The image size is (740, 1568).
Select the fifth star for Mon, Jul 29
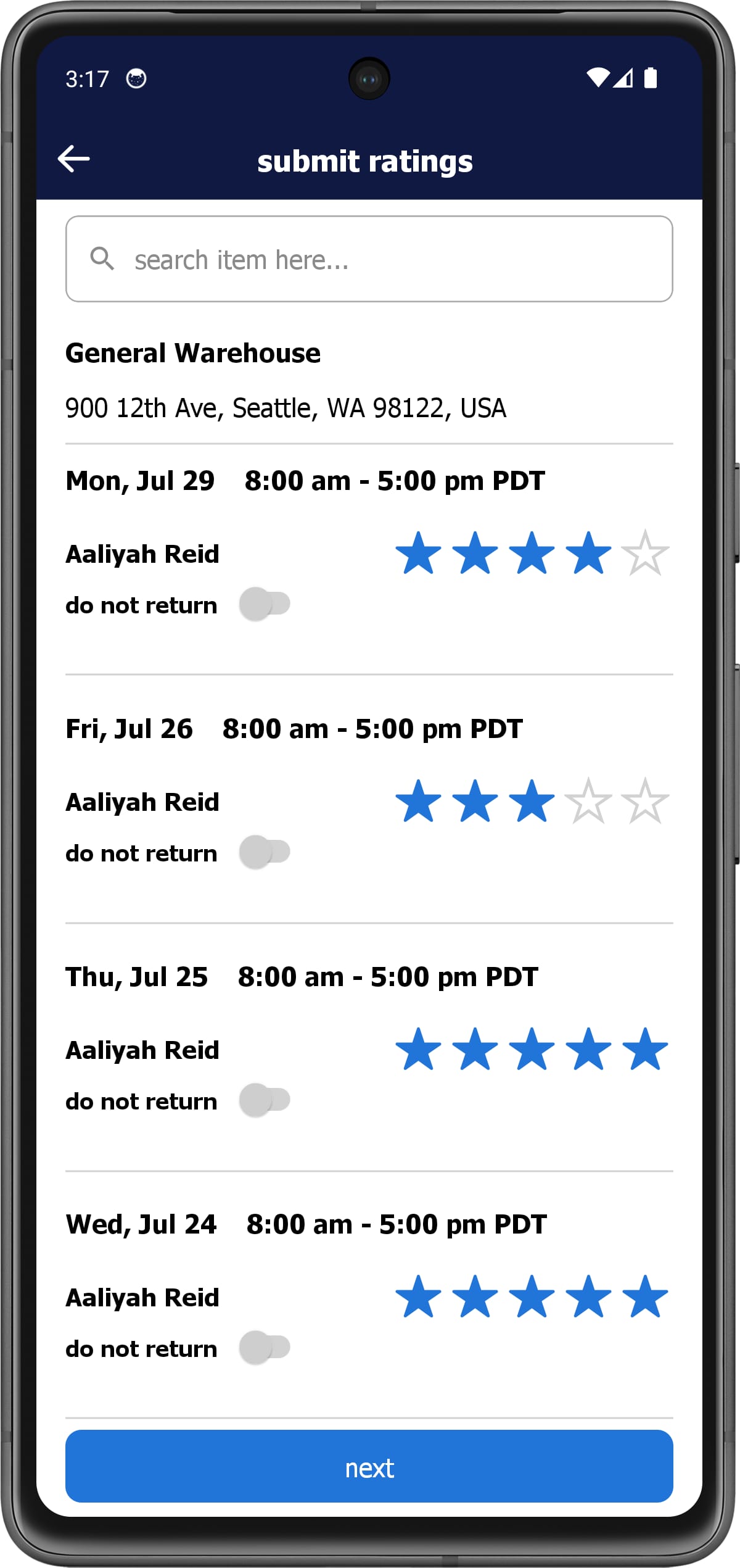click(643, 554)
